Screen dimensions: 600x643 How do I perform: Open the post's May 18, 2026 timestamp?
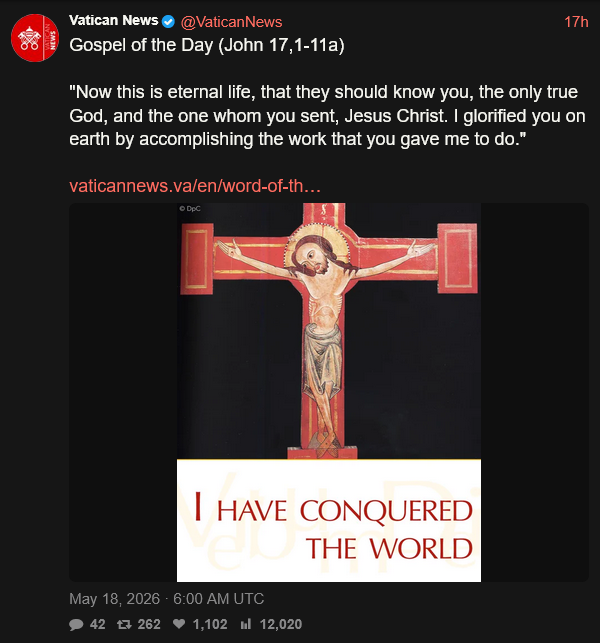pyautogui.click(x=167, y=599)
